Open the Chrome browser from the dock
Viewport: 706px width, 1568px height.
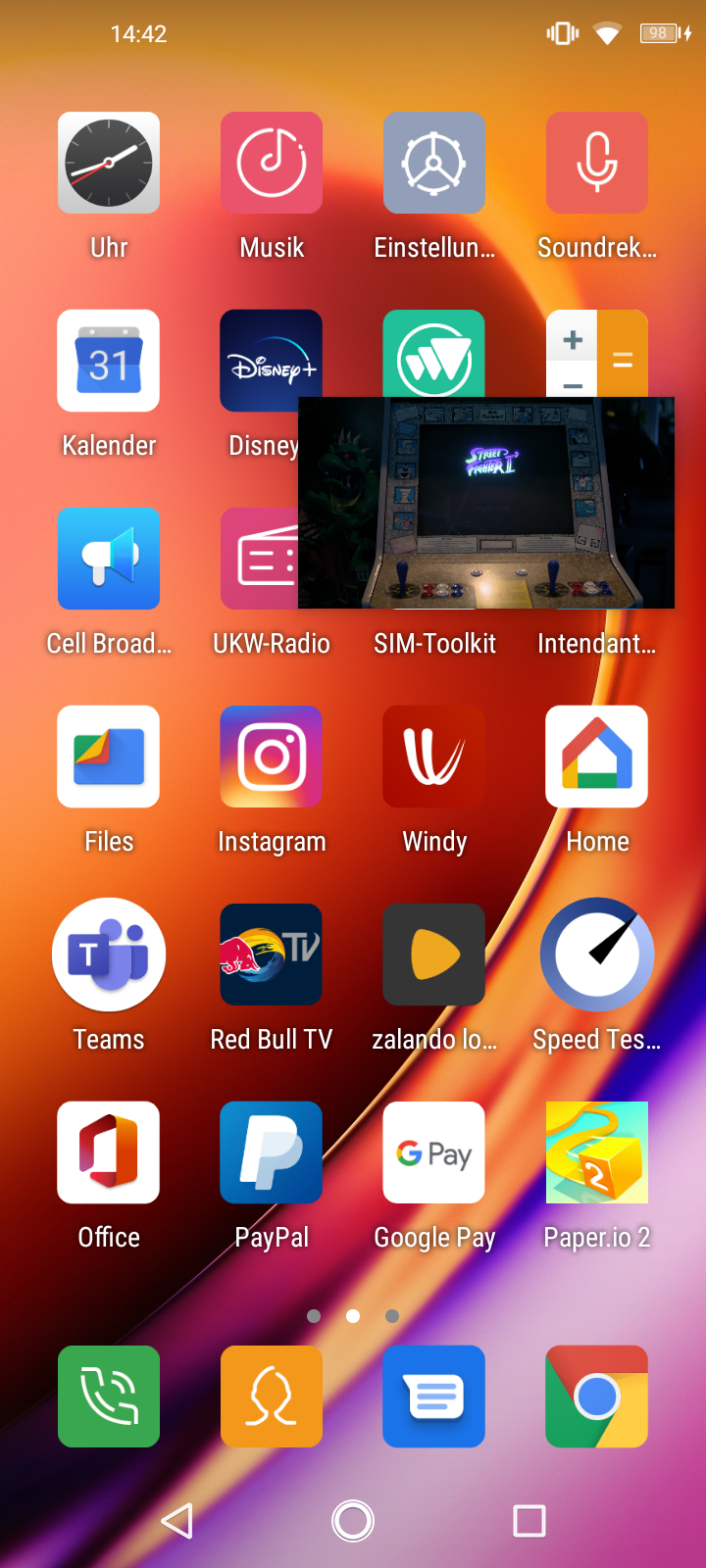click(597, 1396)
